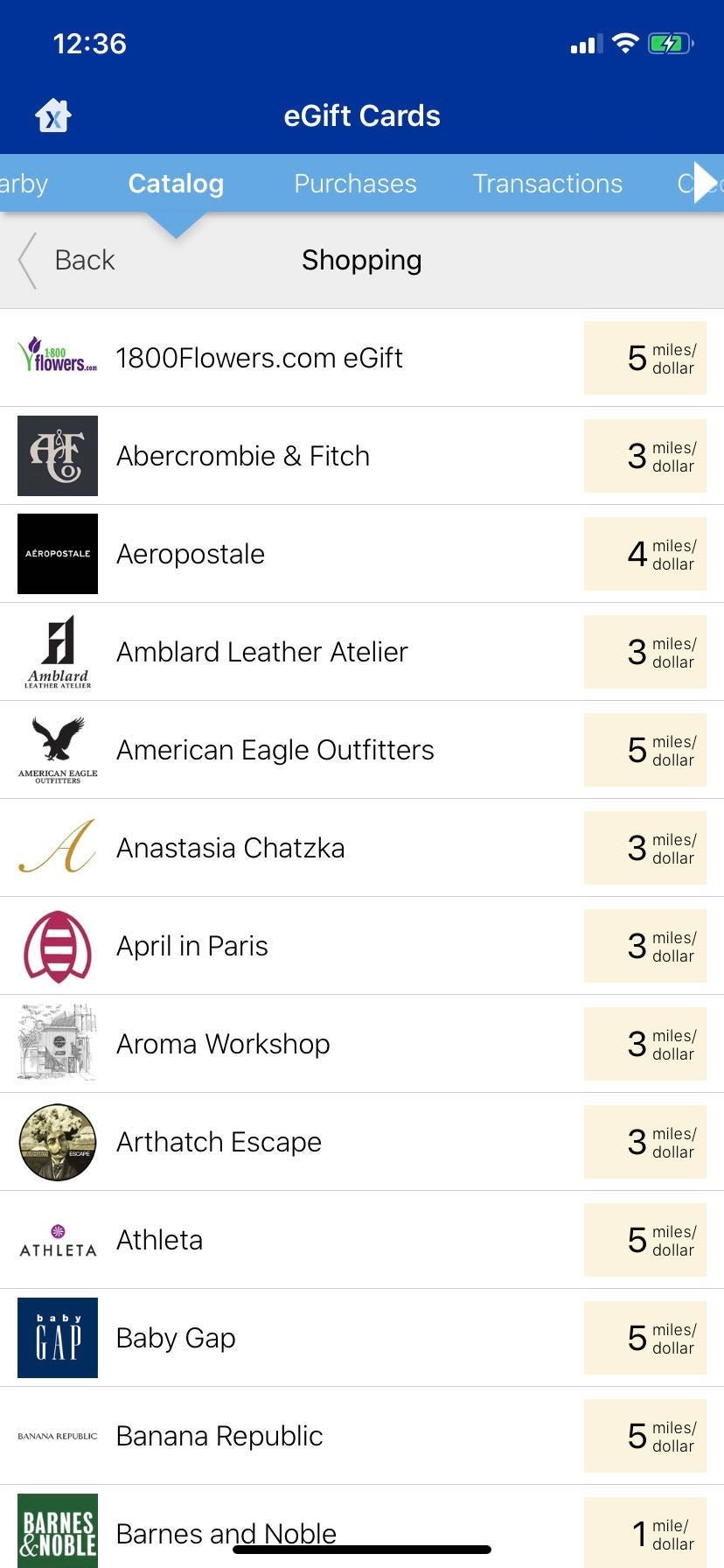
Task: Choose the Aeropostale eGift card
Action: coord(191,554)
